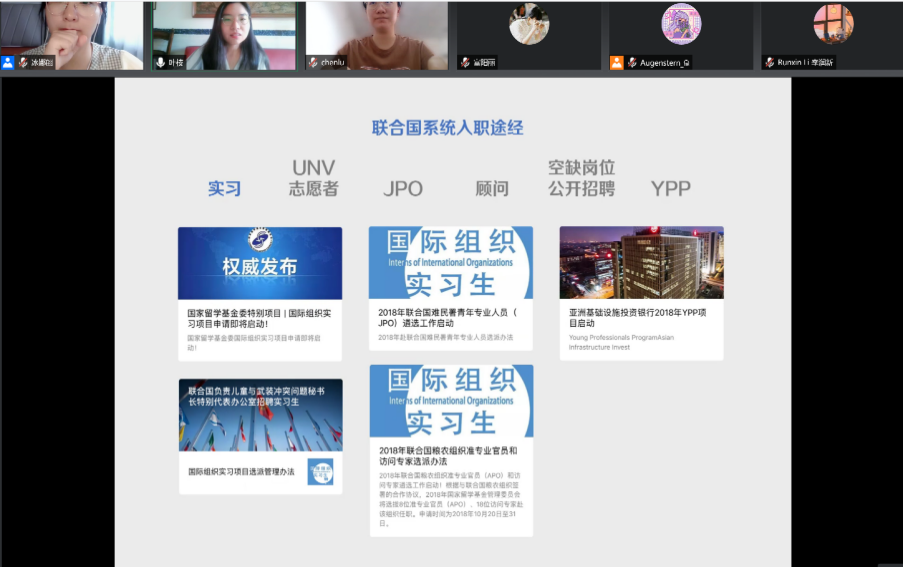Viewport: 903px width, 567px height.
Task: Switch to the YPP tab
Action: (670, 188)
